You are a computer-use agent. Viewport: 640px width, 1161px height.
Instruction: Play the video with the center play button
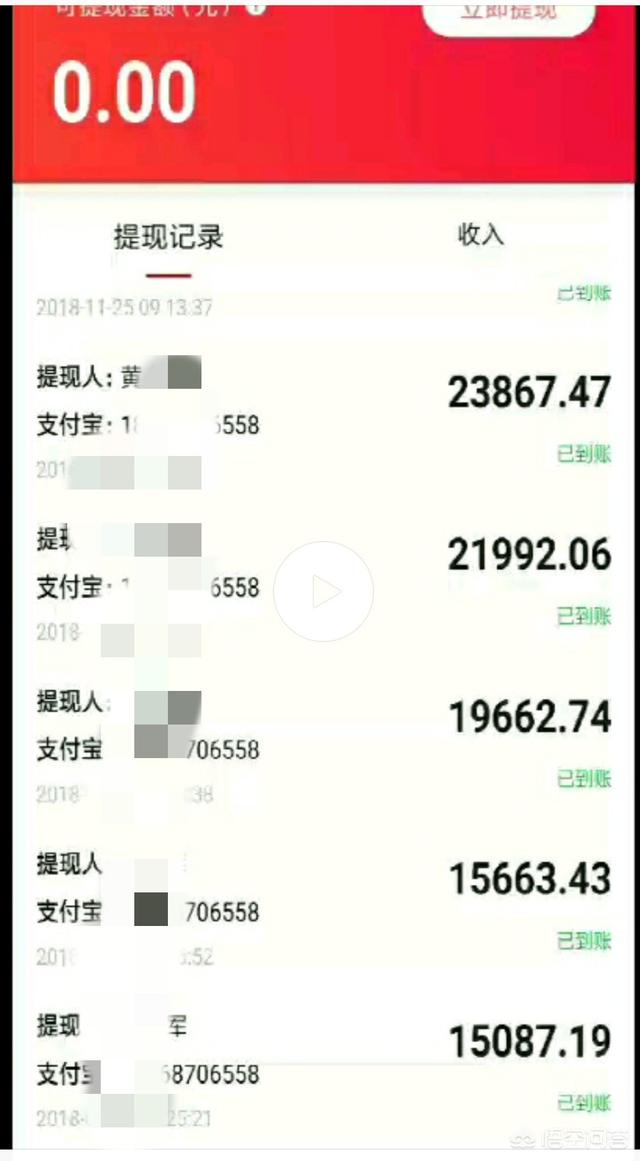coord(324,592)
